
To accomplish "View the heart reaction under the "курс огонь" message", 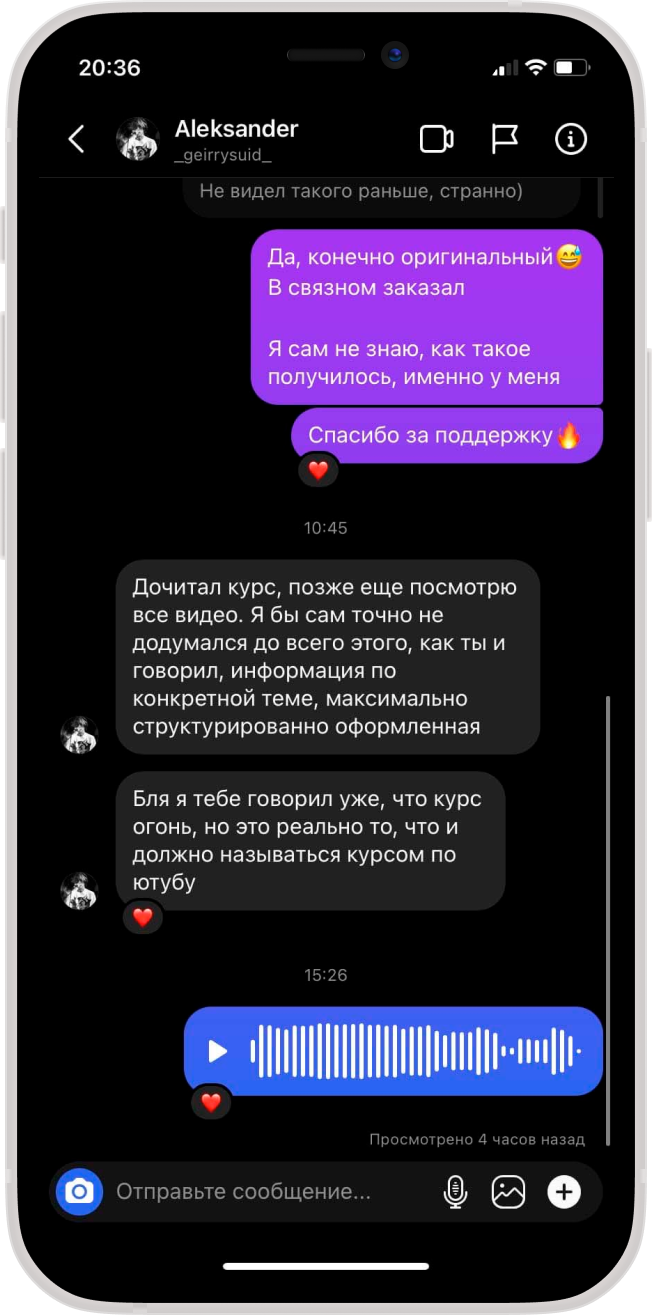I will coord(143,917).
